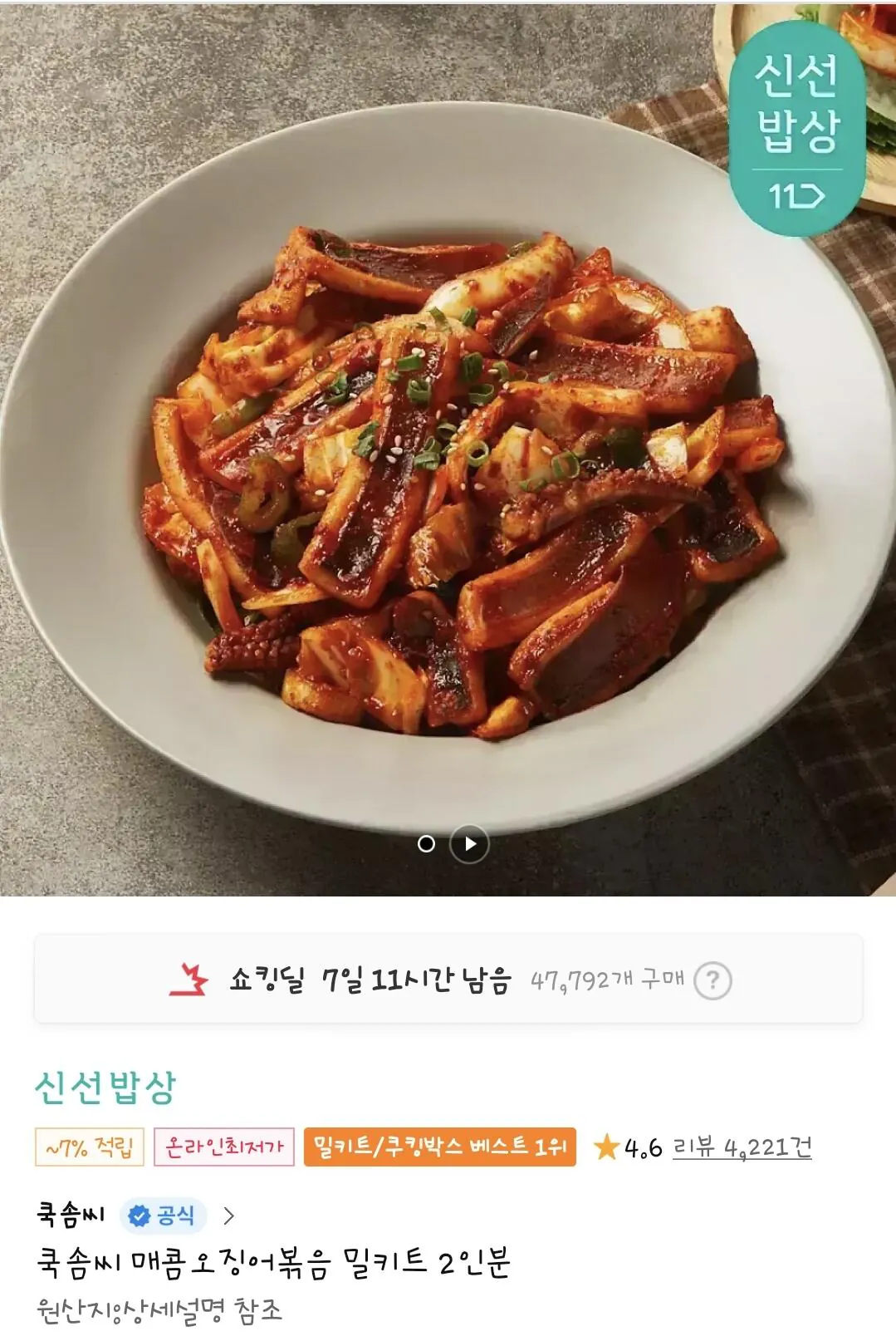Viewport: 896px width, 1336px height.
Task: Tap the play icon to watch the product video
Action: point(469,843)
